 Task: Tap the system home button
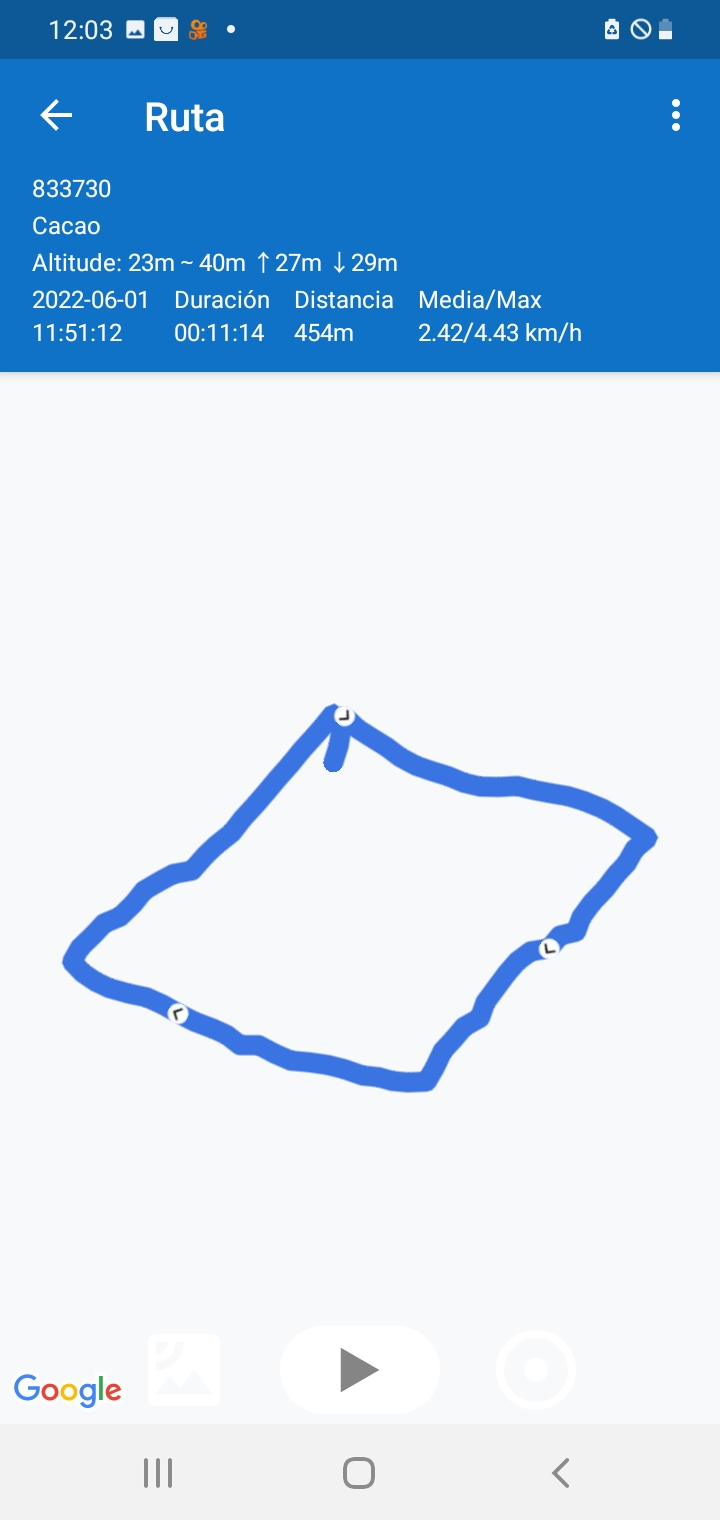pos(359,1473)
